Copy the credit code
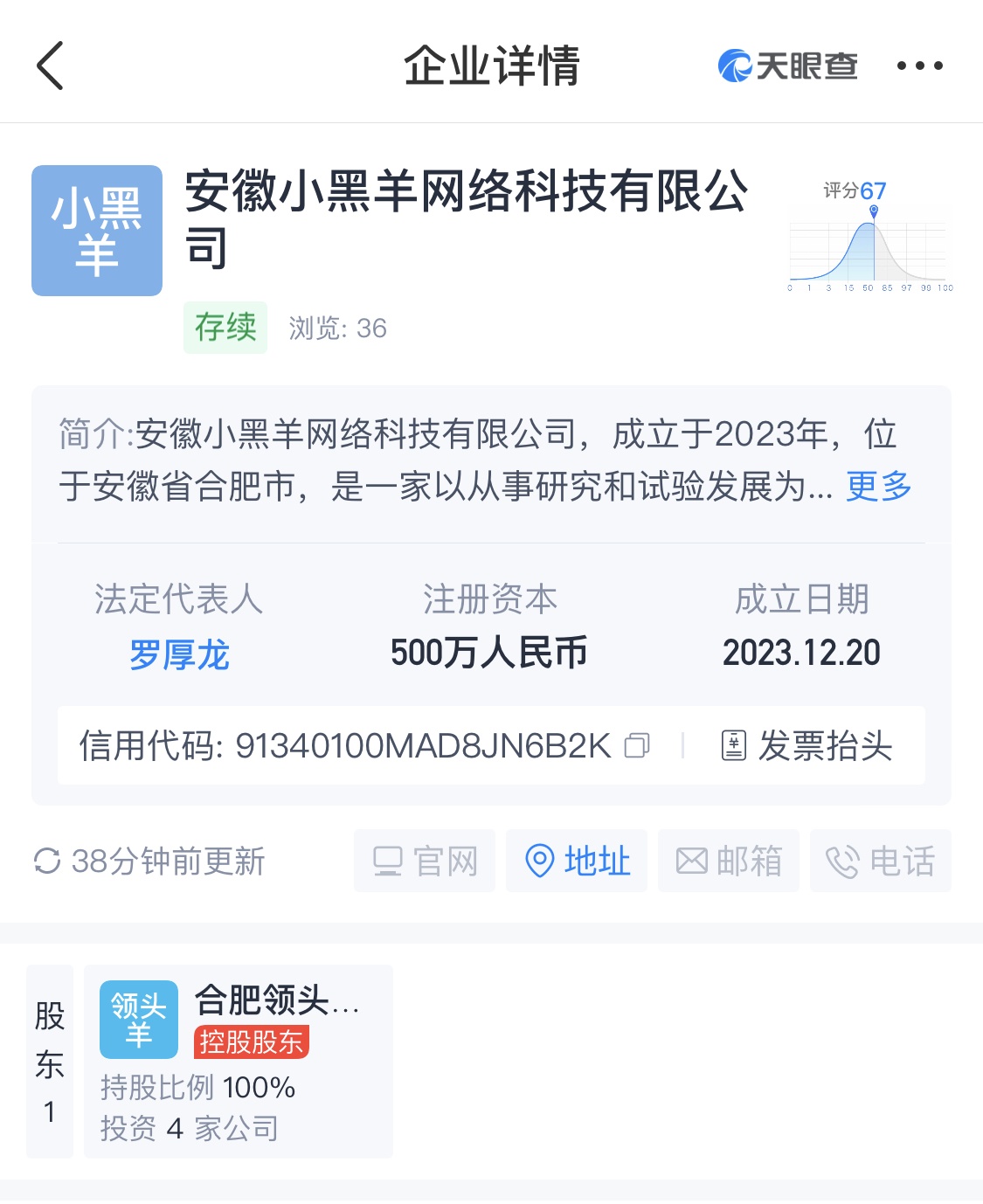983x1204 pixels. point(637,745)
